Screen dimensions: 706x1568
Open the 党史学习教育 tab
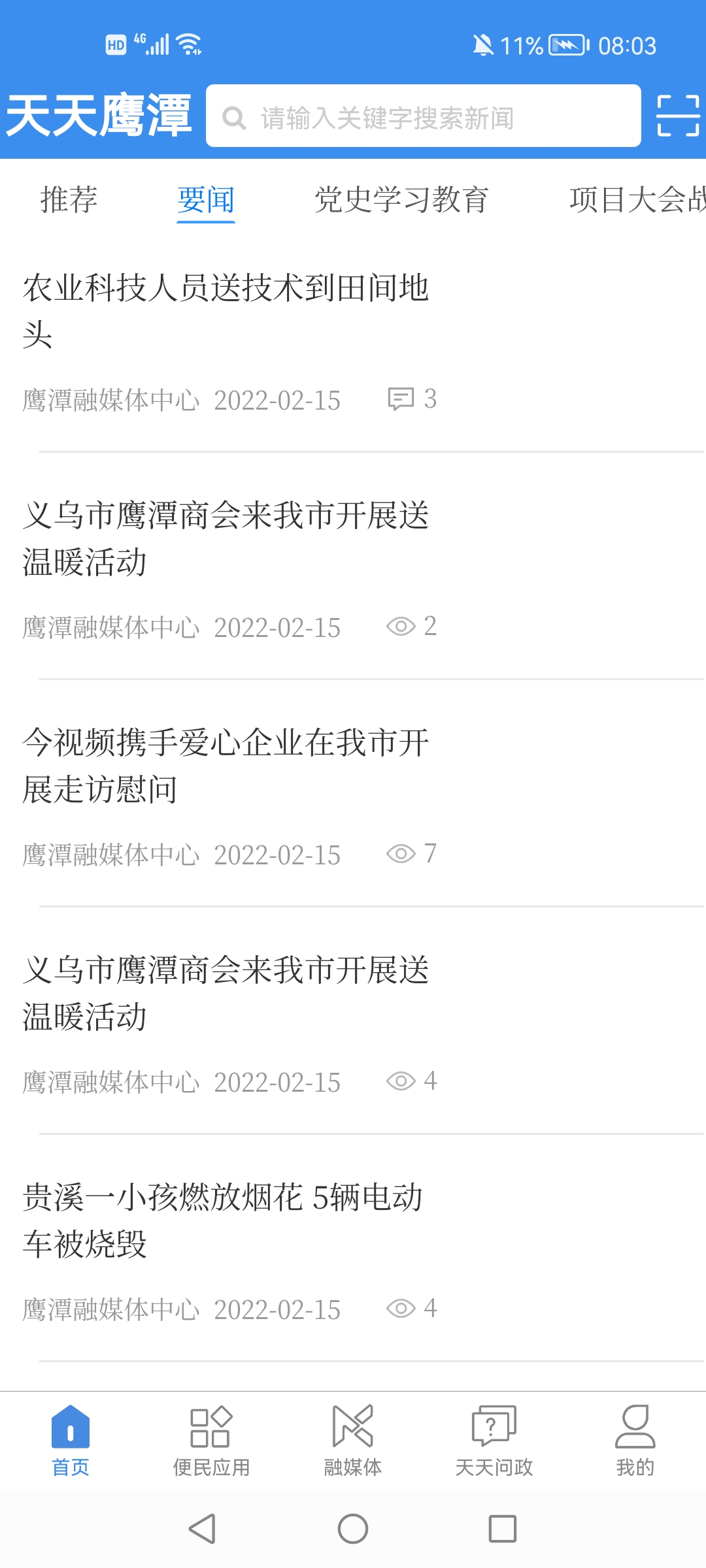(401, 199)
